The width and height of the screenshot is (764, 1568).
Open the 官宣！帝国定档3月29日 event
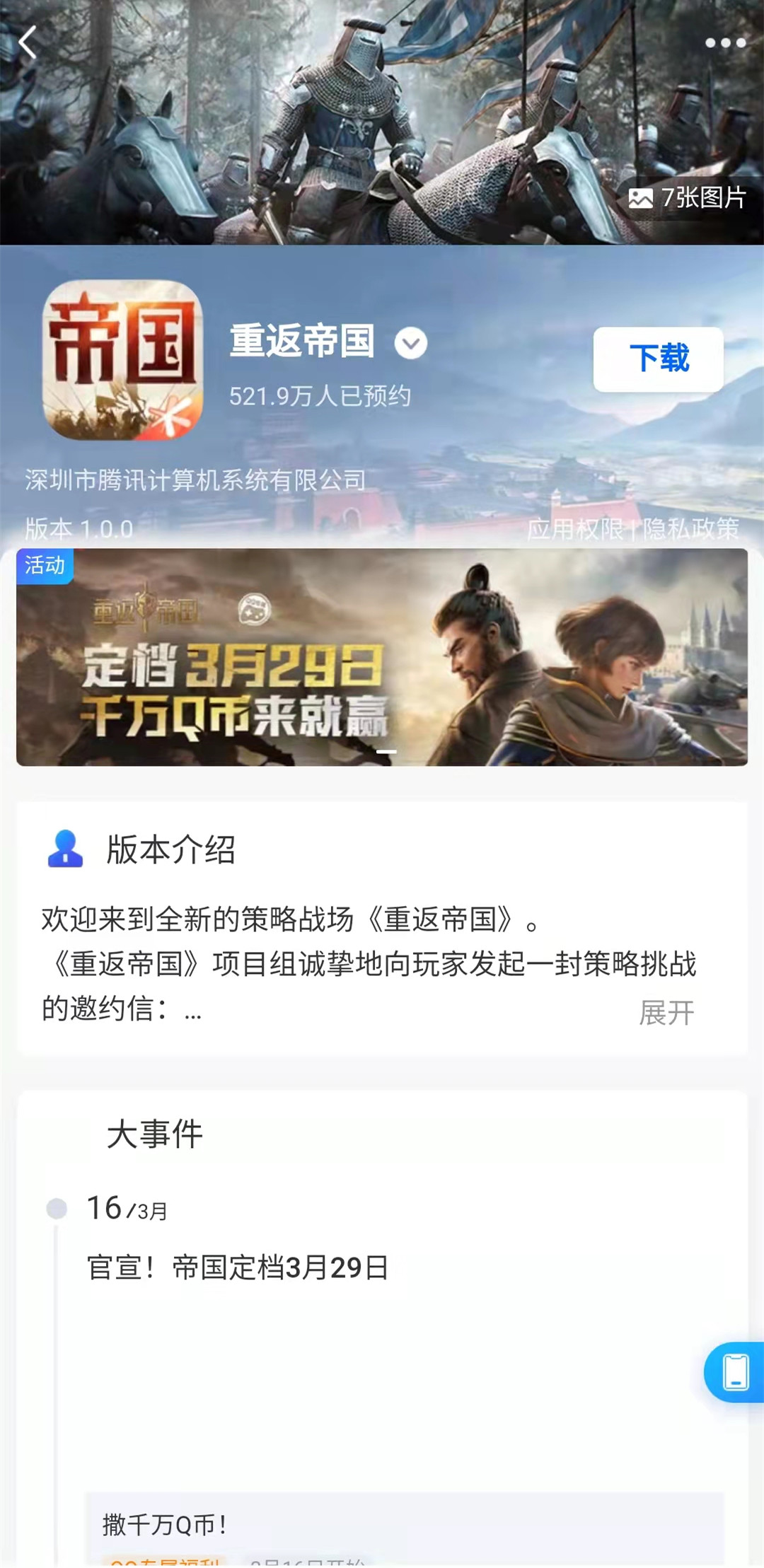tap(238, 1267)
